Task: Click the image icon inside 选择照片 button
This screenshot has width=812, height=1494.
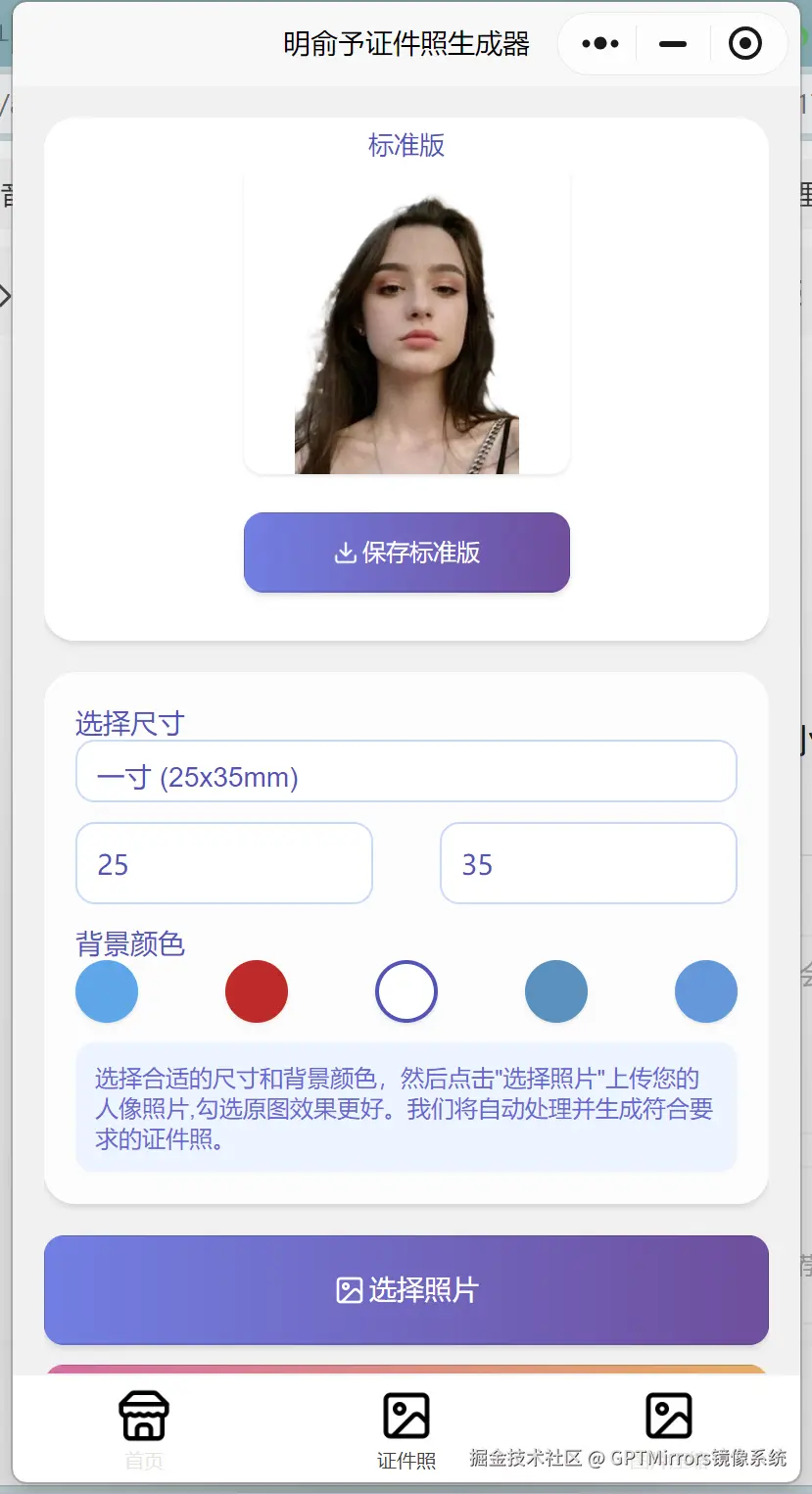Action: pyautogui.click(x=348, y=1290)
